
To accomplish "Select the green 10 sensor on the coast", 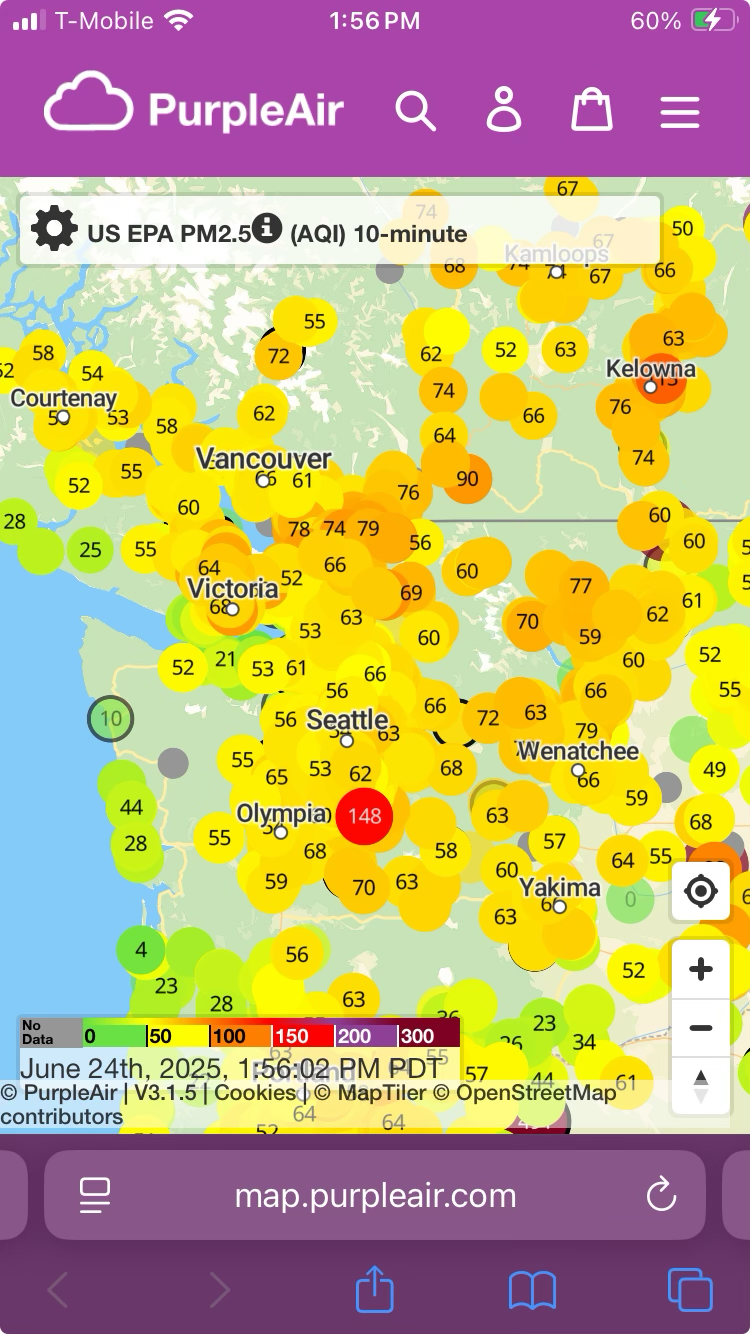I will click(110, 718).
